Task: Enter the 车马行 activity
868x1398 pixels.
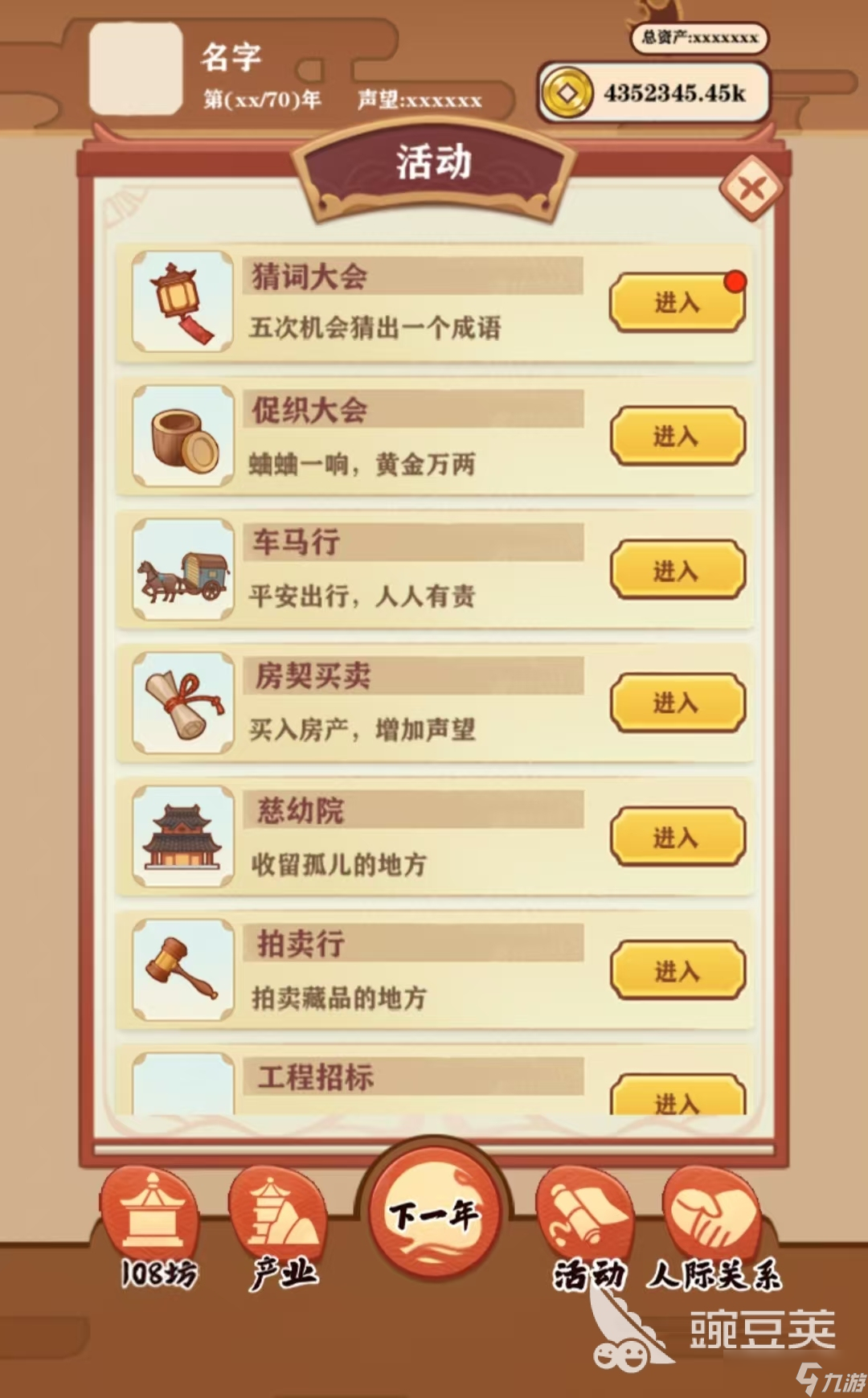Action: (x=677, y=570)
